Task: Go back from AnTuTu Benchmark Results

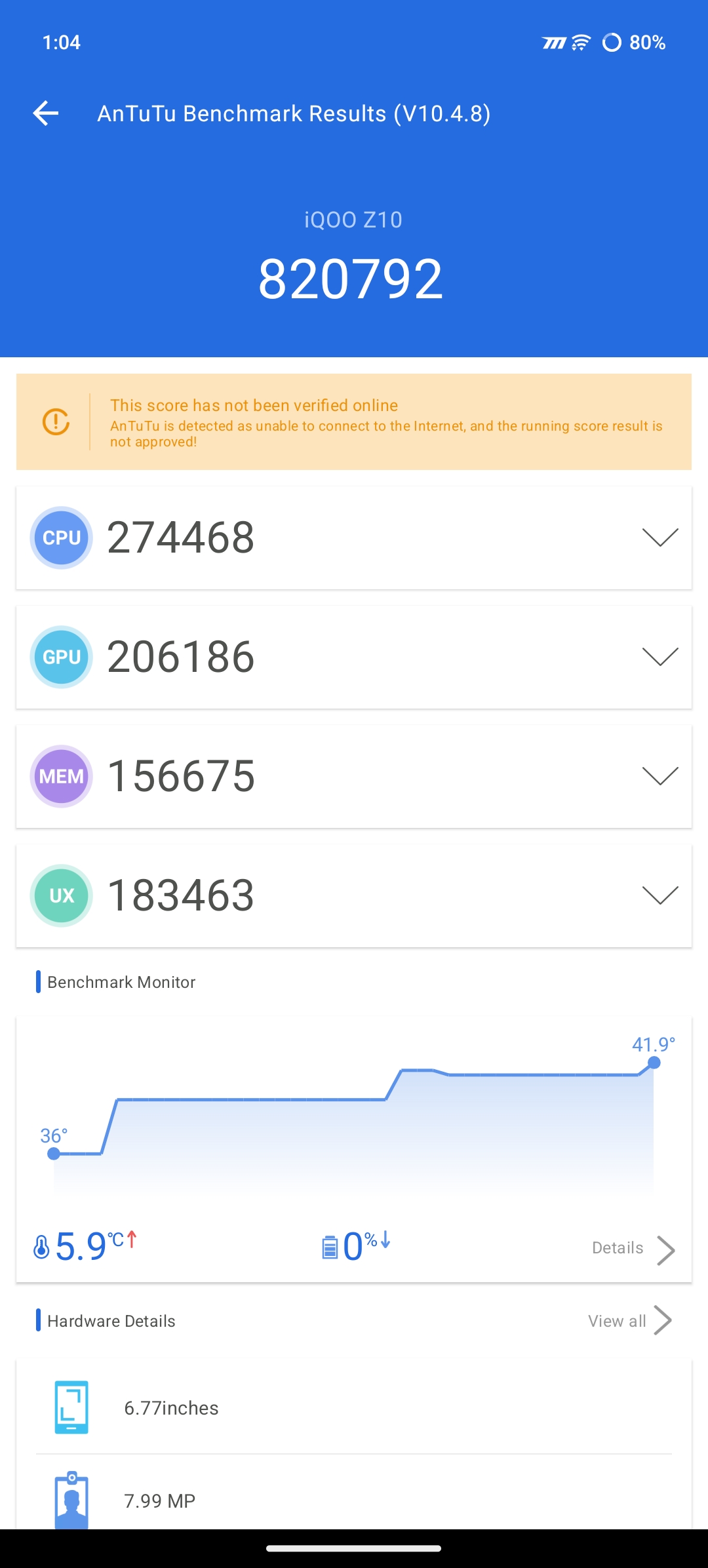Action: point(46,113)
